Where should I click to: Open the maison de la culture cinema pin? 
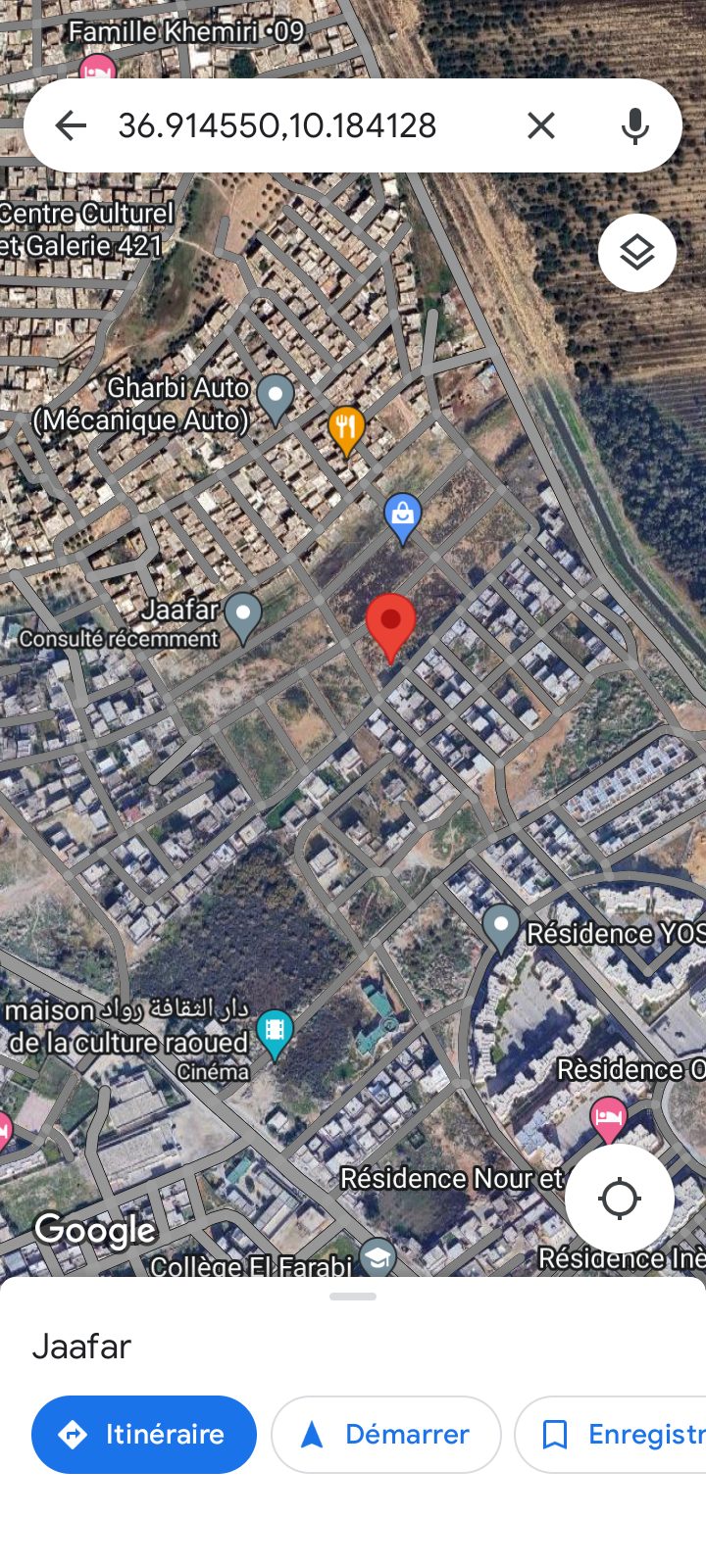pos(276,1032)
